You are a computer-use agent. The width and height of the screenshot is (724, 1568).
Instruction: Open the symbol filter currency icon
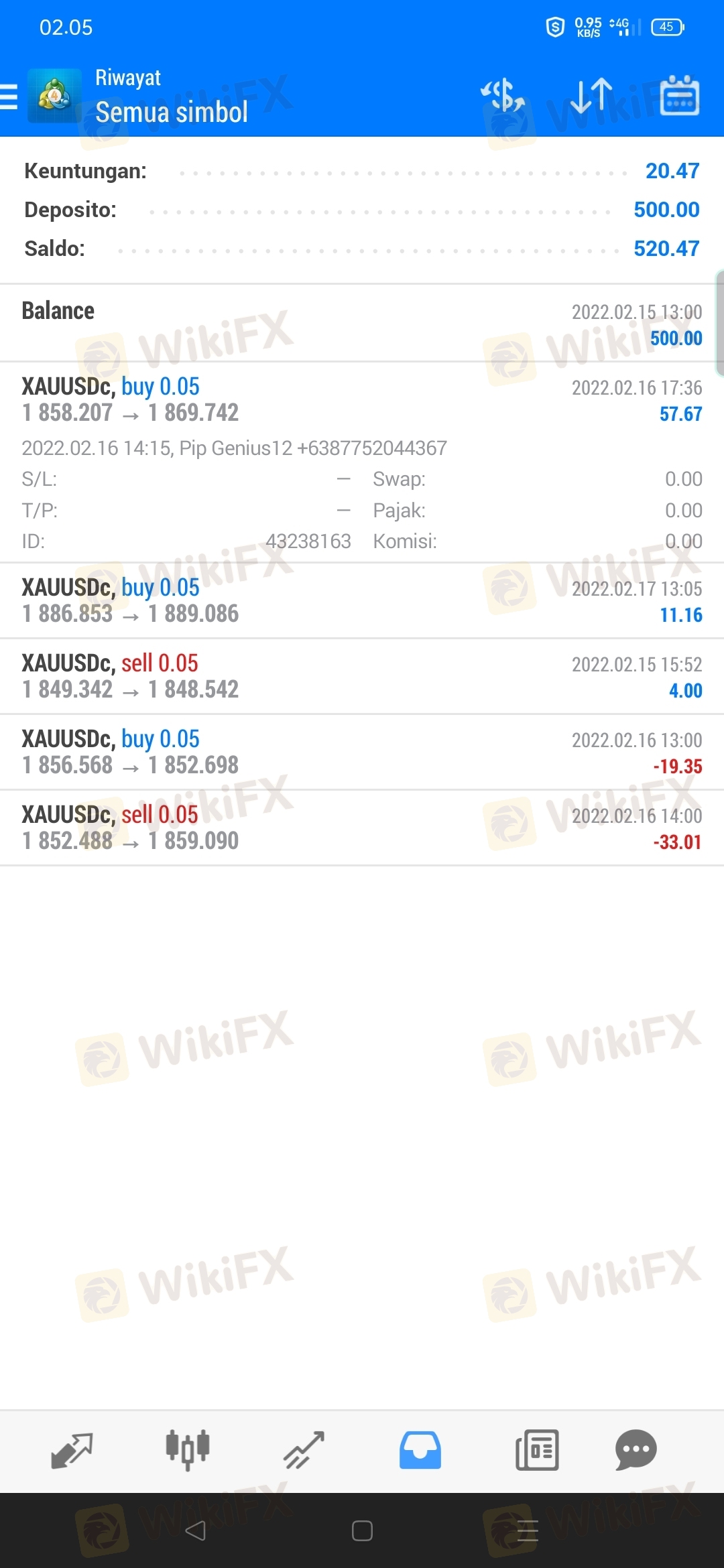(x=503, y=95)
